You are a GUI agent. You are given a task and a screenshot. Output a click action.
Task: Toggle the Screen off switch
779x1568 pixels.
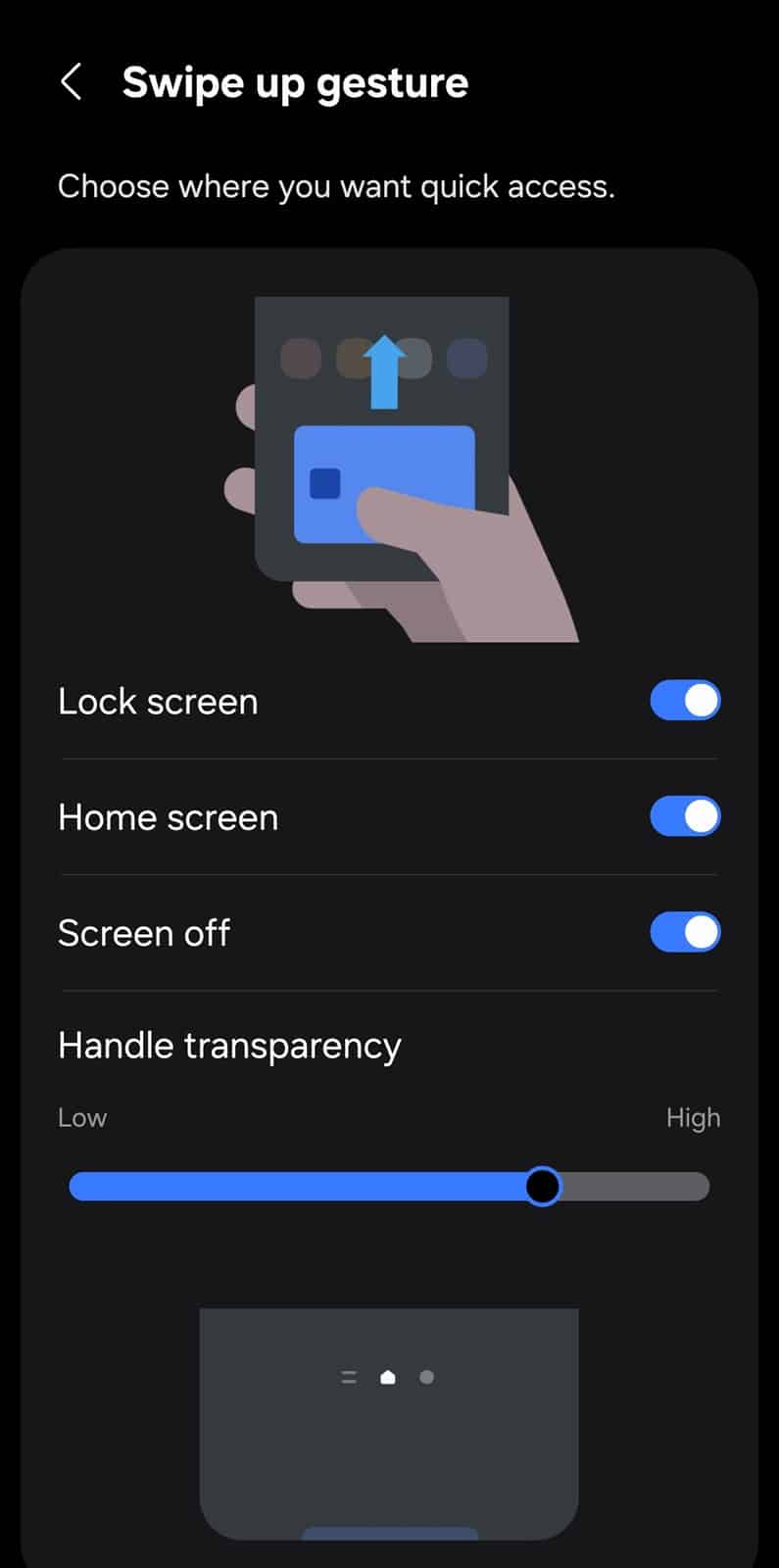(x=685, y=932)
